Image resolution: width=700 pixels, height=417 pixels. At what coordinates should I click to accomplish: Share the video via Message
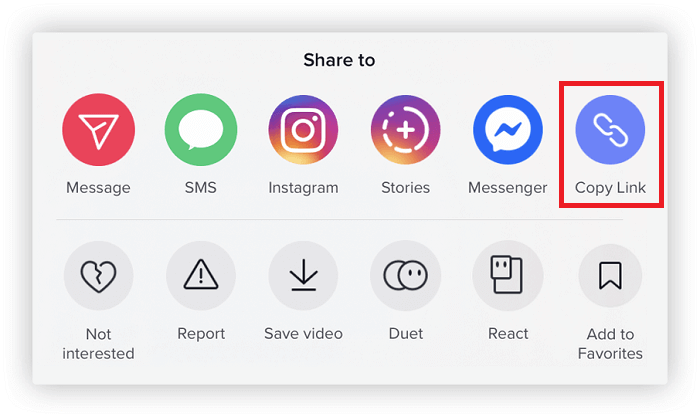tap(98, 131)
